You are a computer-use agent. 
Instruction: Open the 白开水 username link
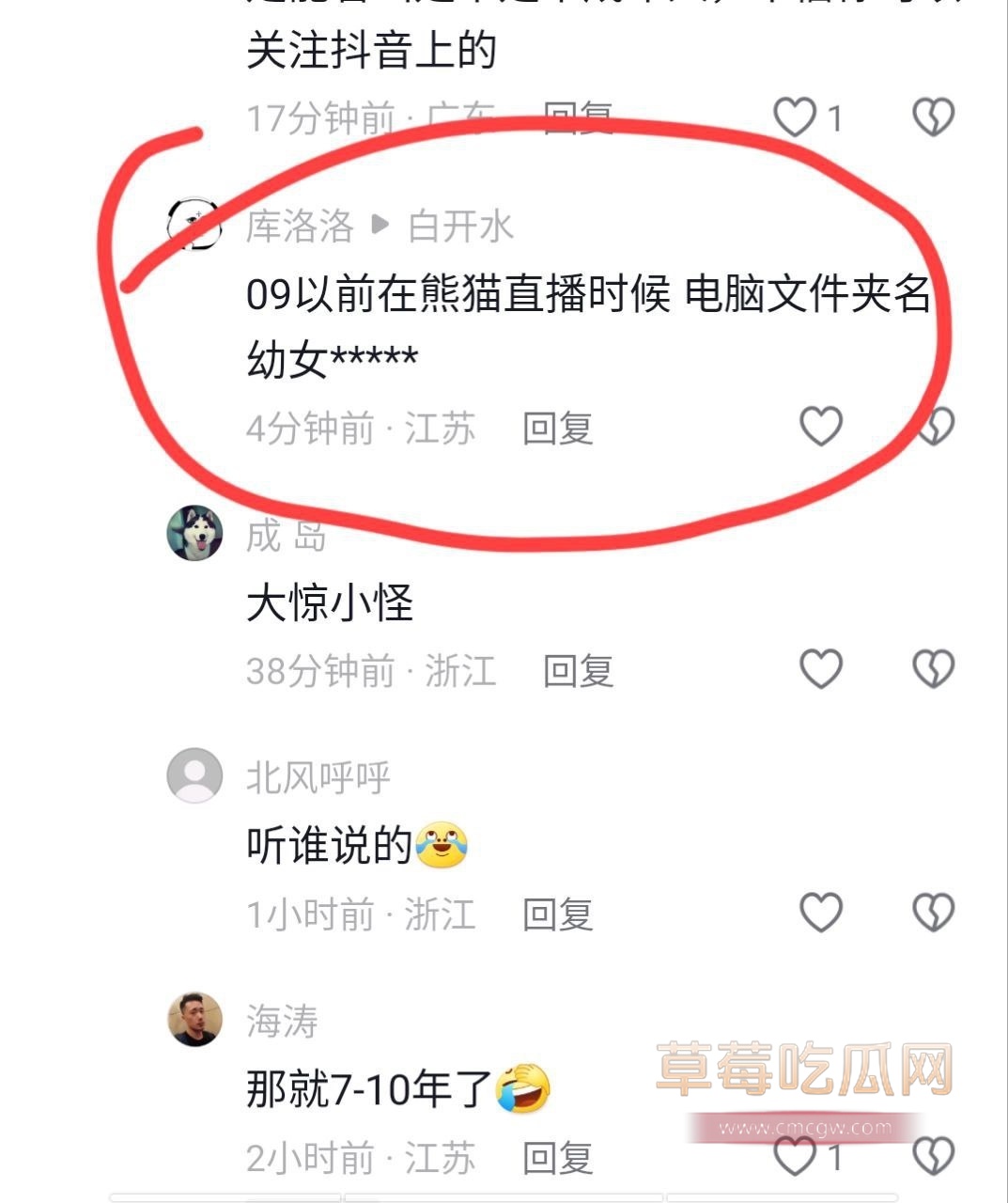pos(460,227)
